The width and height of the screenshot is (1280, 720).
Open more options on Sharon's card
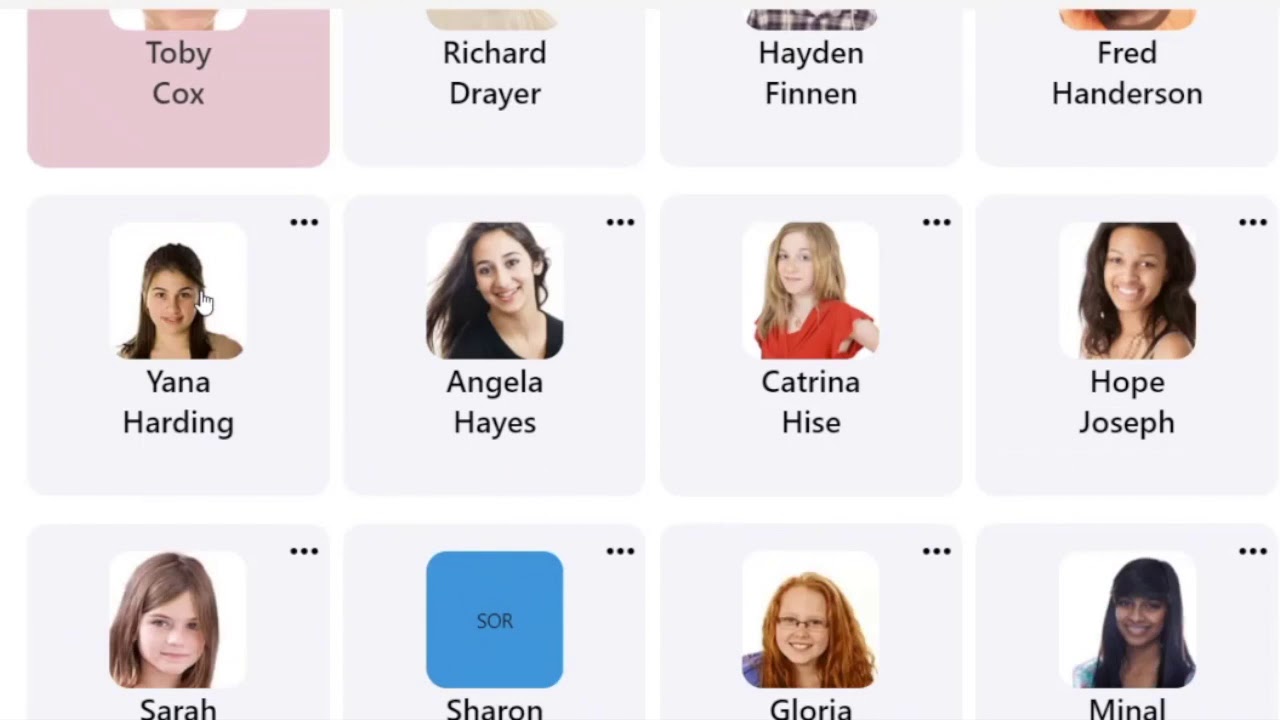620,551
